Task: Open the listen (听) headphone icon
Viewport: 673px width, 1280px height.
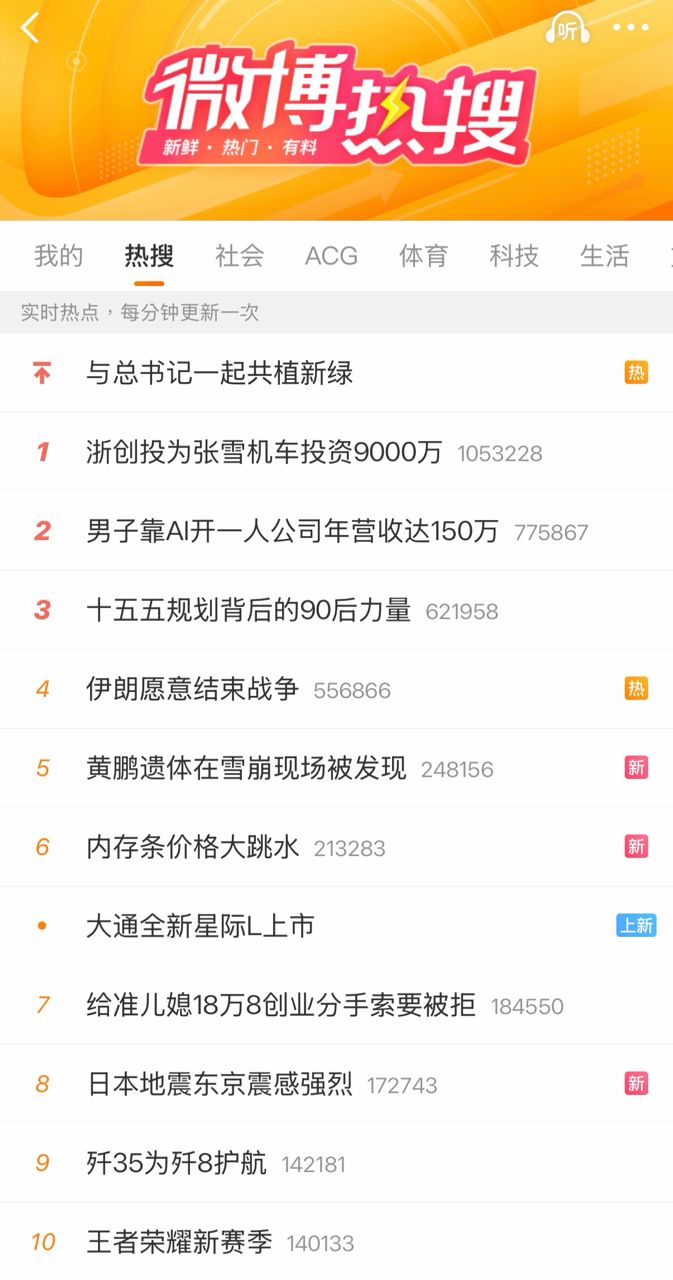Action: click(x=567, y=29)
